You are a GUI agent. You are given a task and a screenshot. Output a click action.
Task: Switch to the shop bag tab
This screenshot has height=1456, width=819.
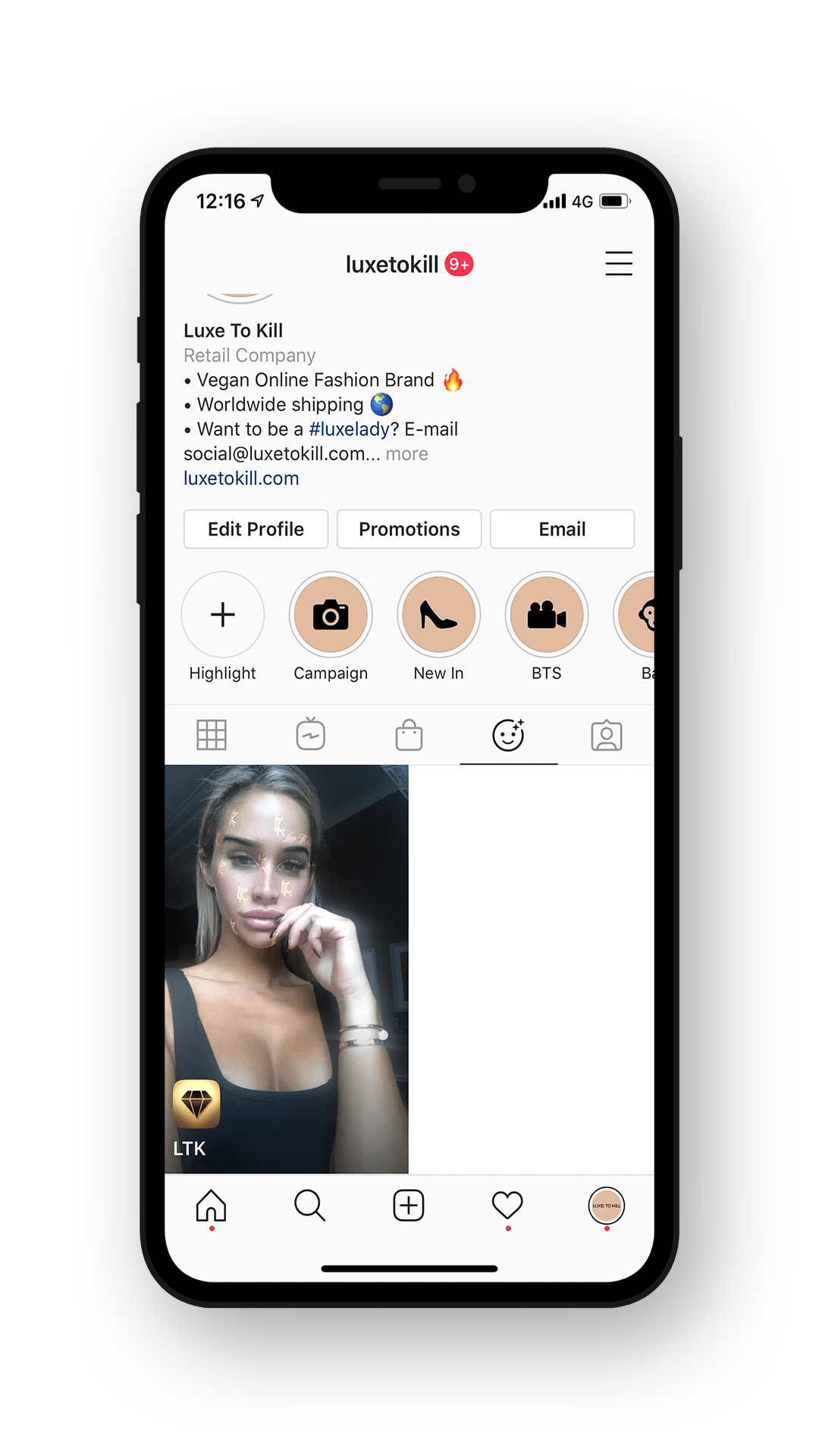tap(409, 735)
